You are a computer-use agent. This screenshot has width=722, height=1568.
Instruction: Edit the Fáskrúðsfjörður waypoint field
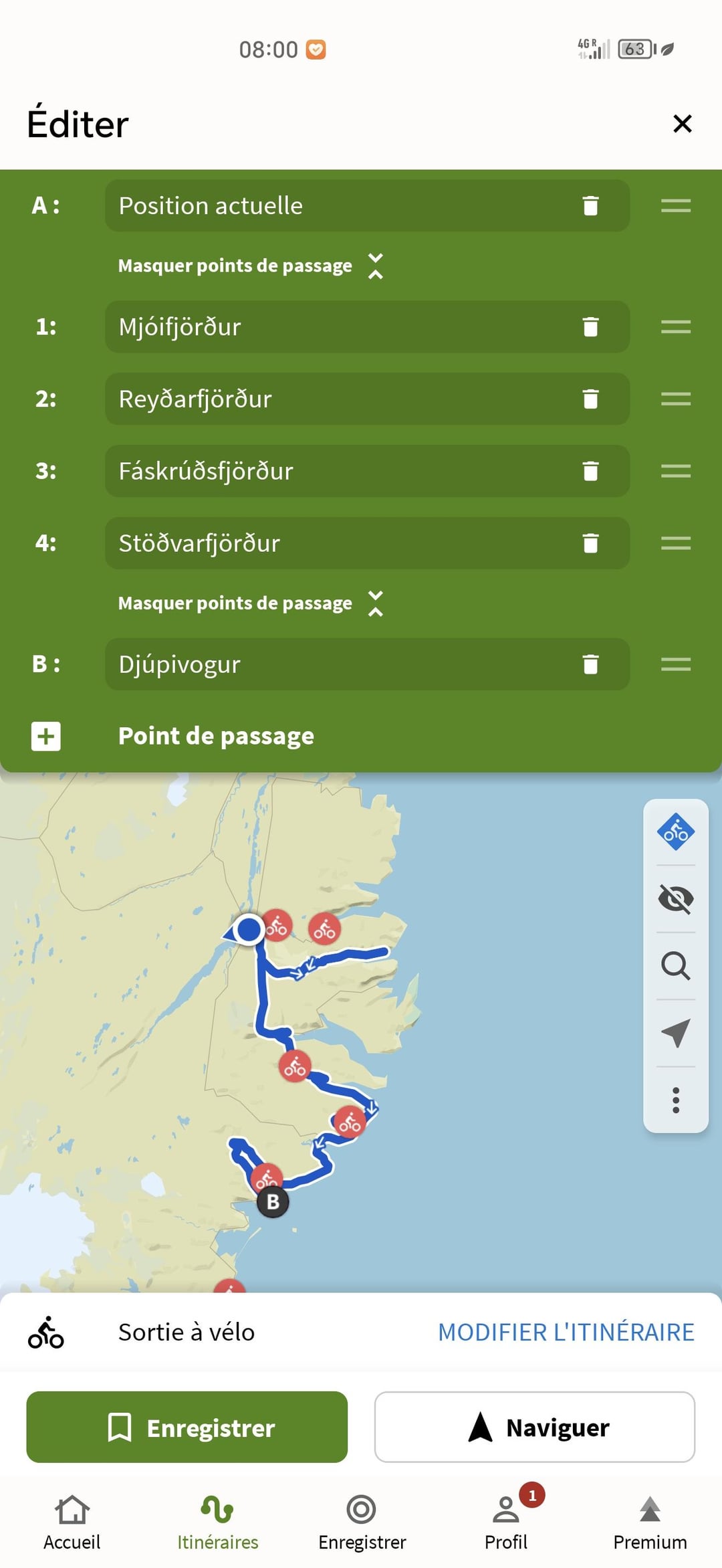(367, 471)
